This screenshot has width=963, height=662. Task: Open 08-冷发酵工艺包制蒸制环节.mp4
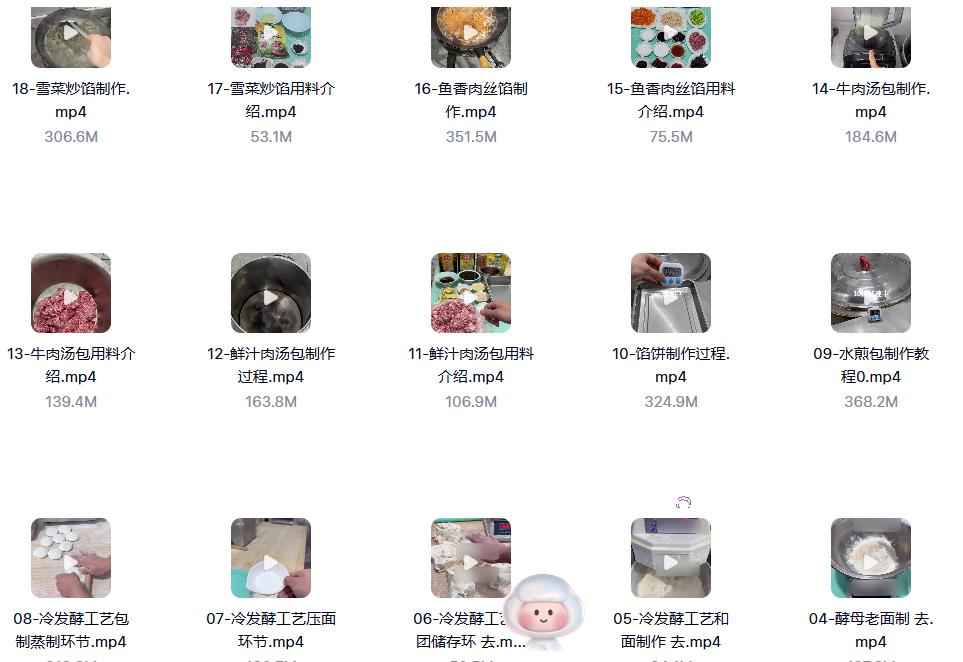(x=71, y=558)
